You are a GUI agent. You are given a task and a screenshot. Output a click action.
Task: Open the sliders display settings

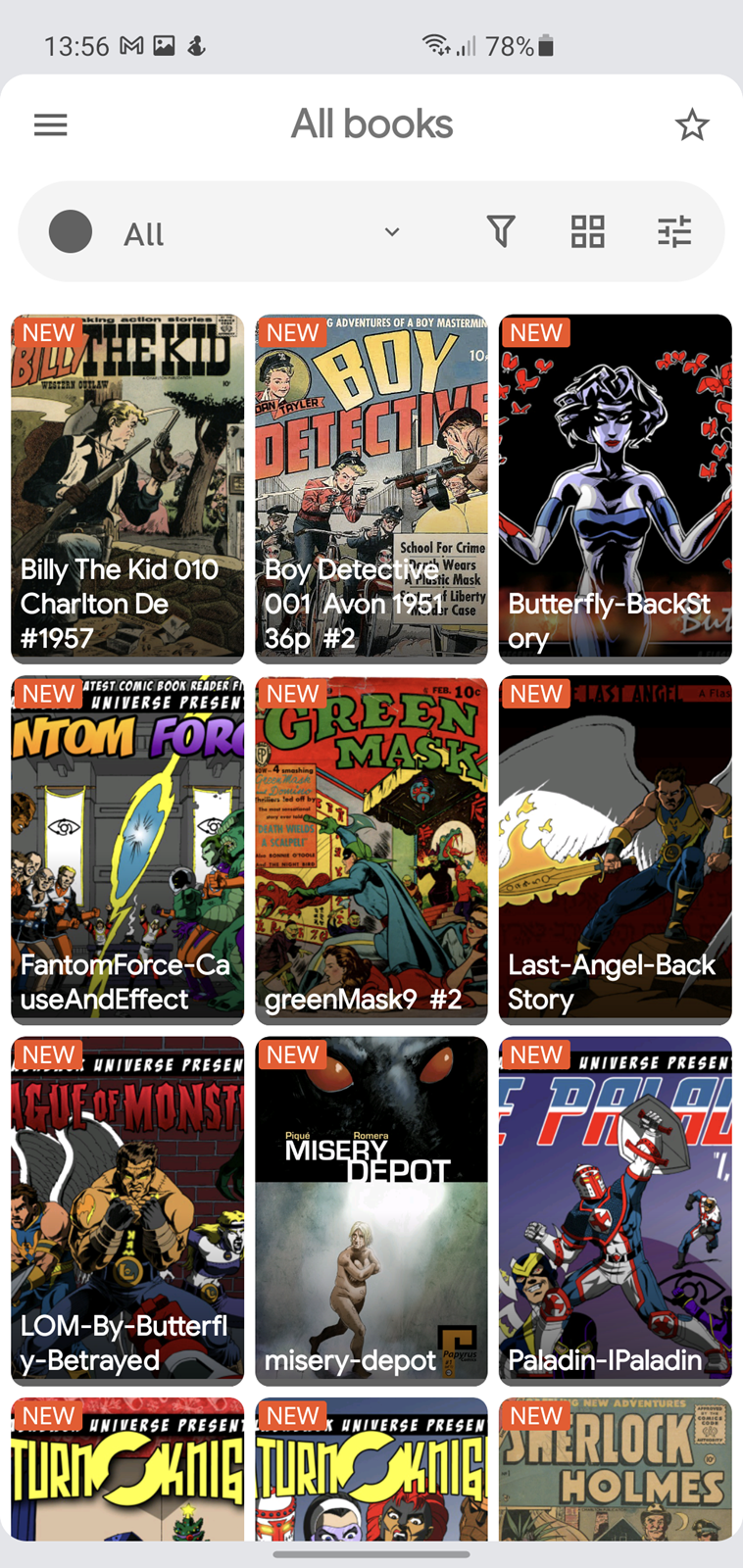(x=674, y=232)
